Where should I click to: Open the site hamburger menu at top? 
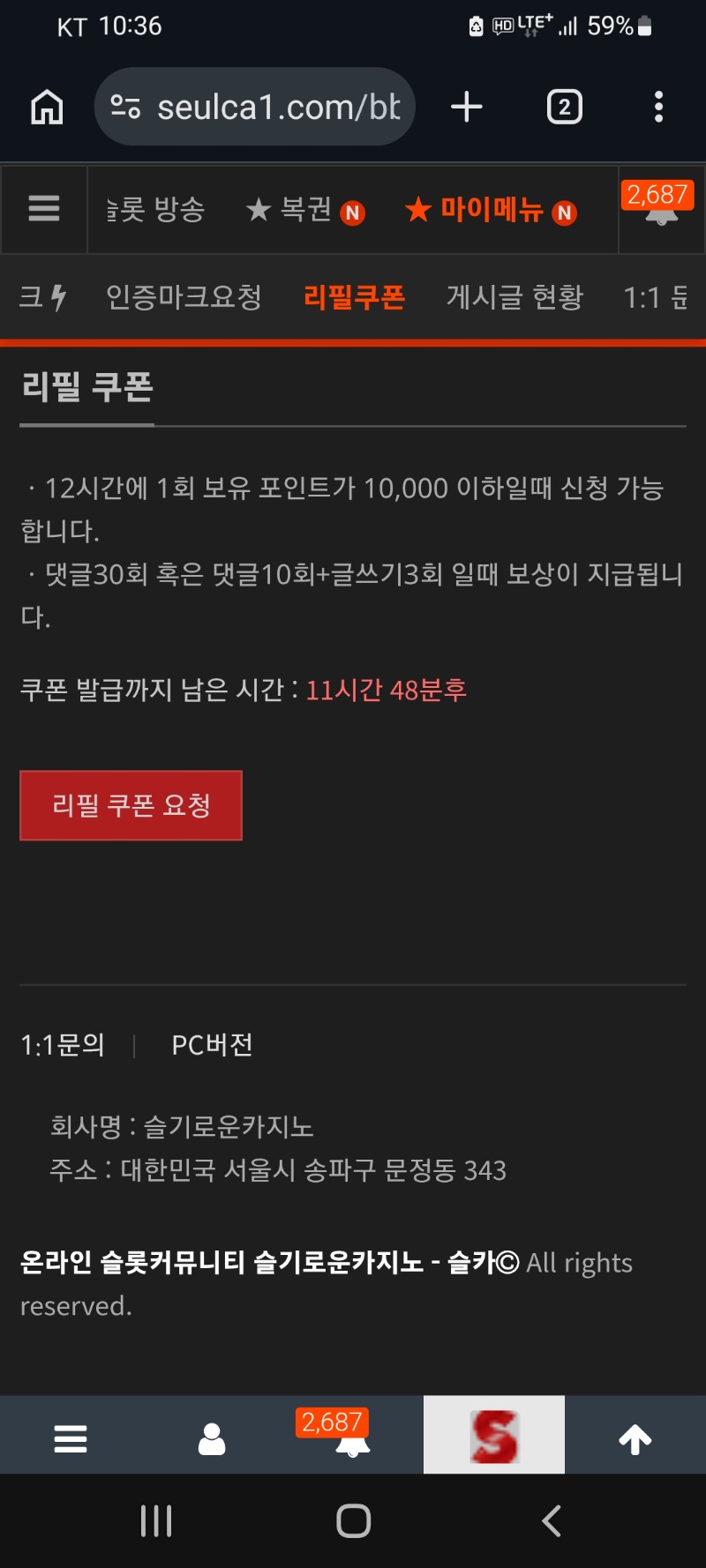[44, 209]
